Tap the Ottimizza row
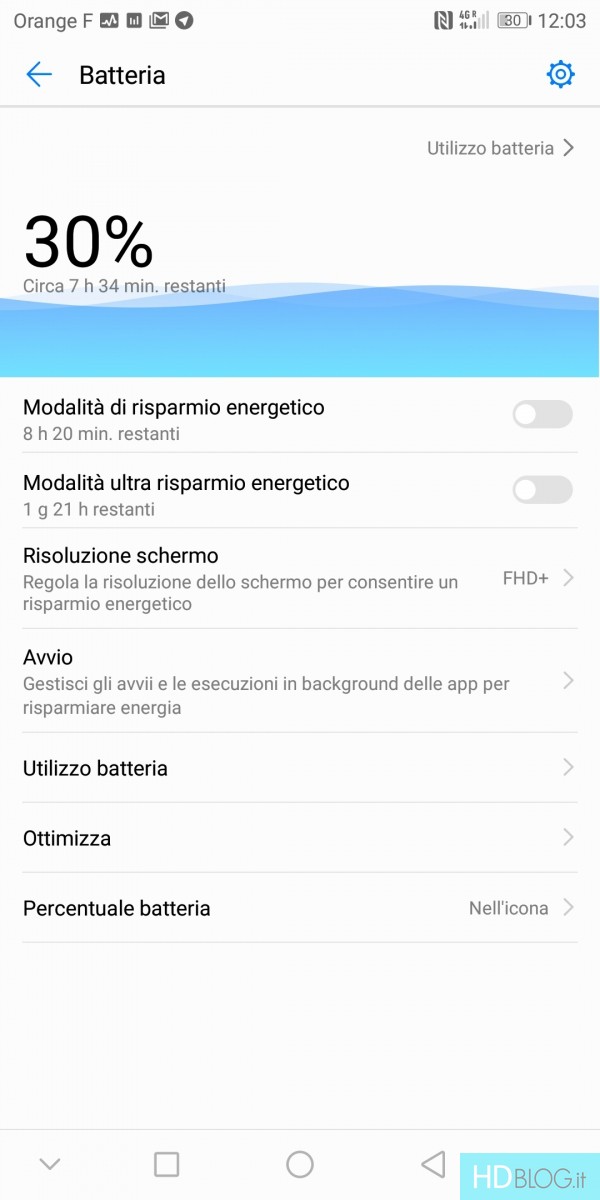 299,838
